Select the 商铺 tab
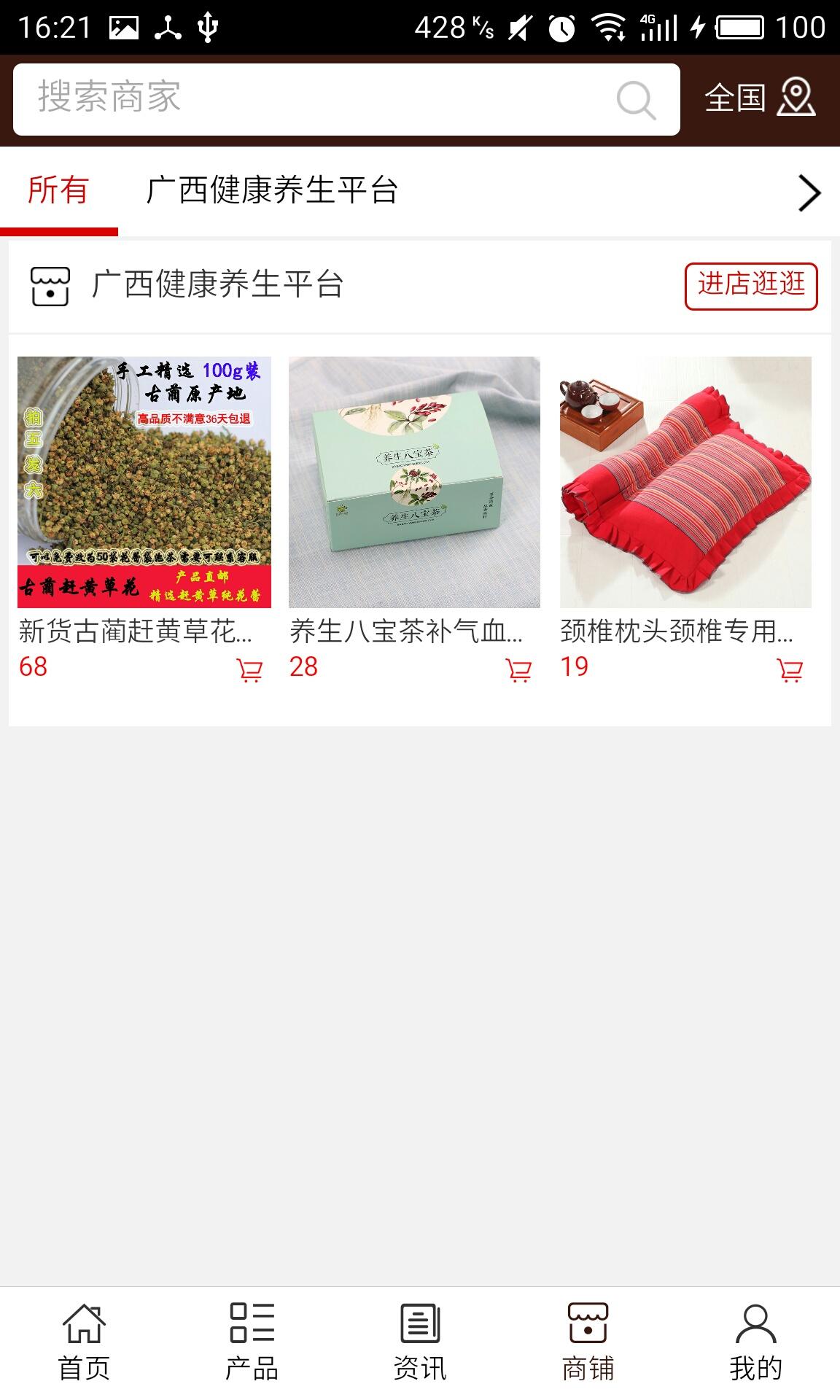This screenshot has height=1400, width=840. click(588, 1342)
